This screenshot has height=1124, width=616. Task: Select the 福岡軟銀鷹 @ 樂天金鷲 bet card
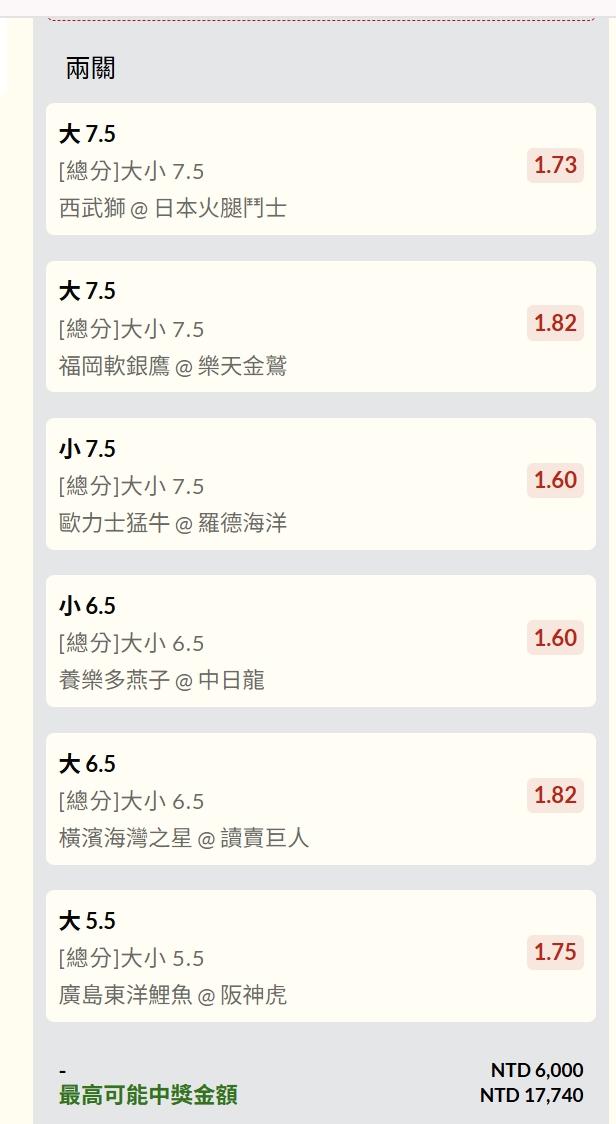321,326
